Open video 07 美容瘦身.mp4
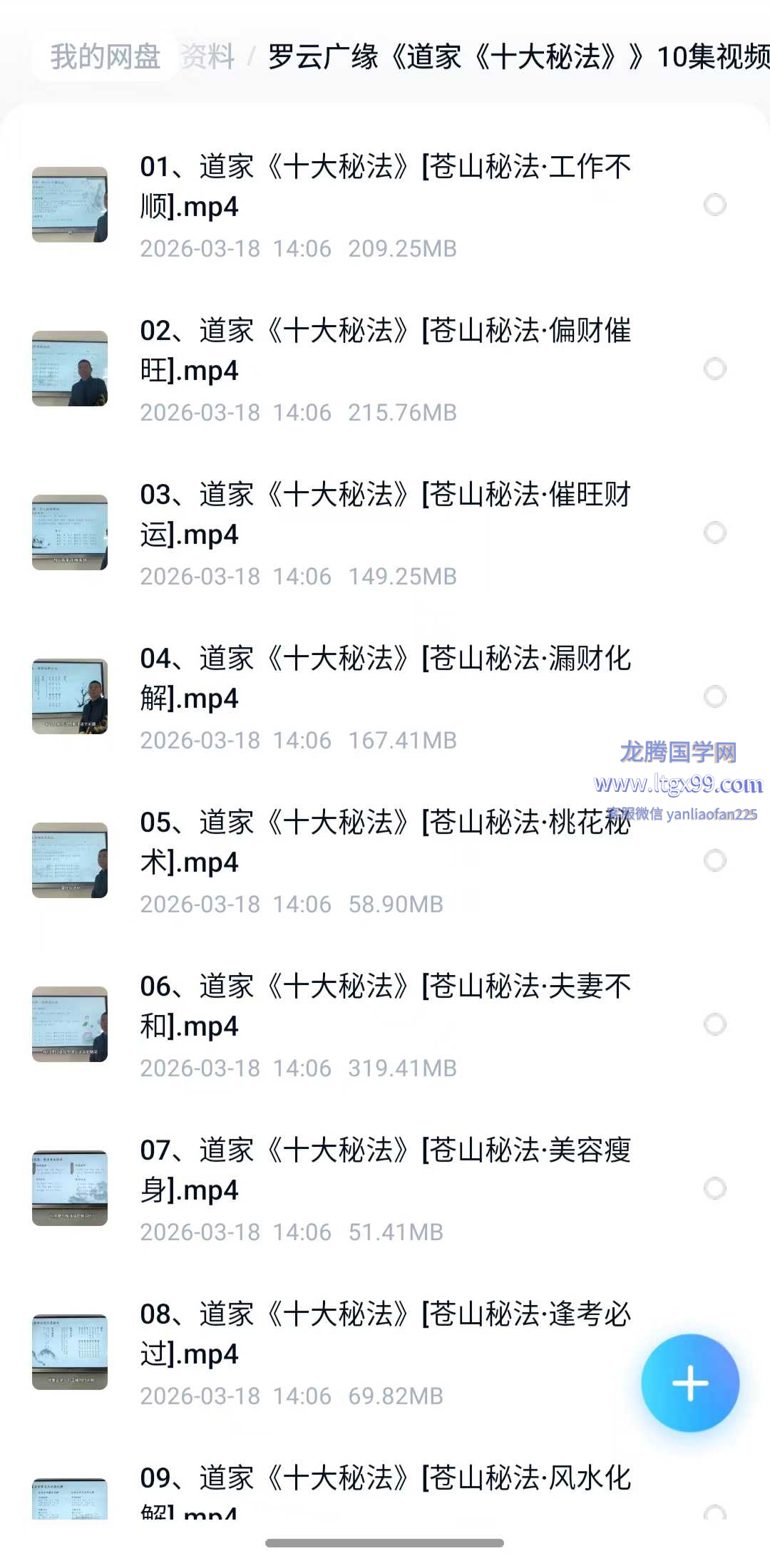Screen dimensions: 770x1568 385,1170
